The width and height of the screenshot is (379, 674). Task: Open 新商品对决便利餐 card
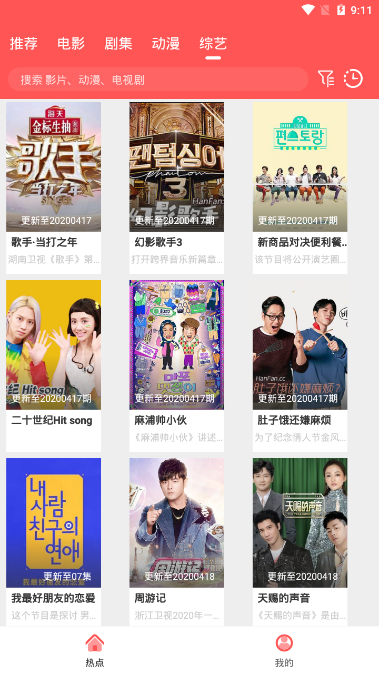click(x=300, y=188)
